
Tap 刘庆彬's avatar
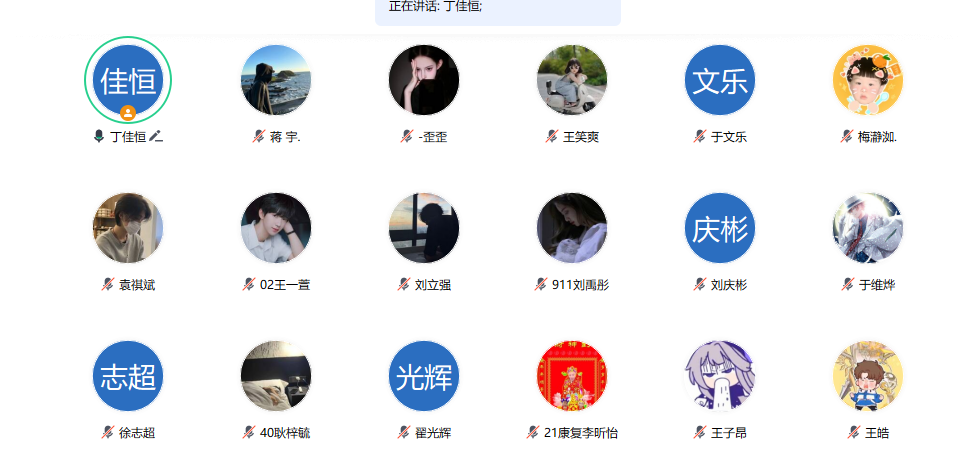click(x=720, y=228)
